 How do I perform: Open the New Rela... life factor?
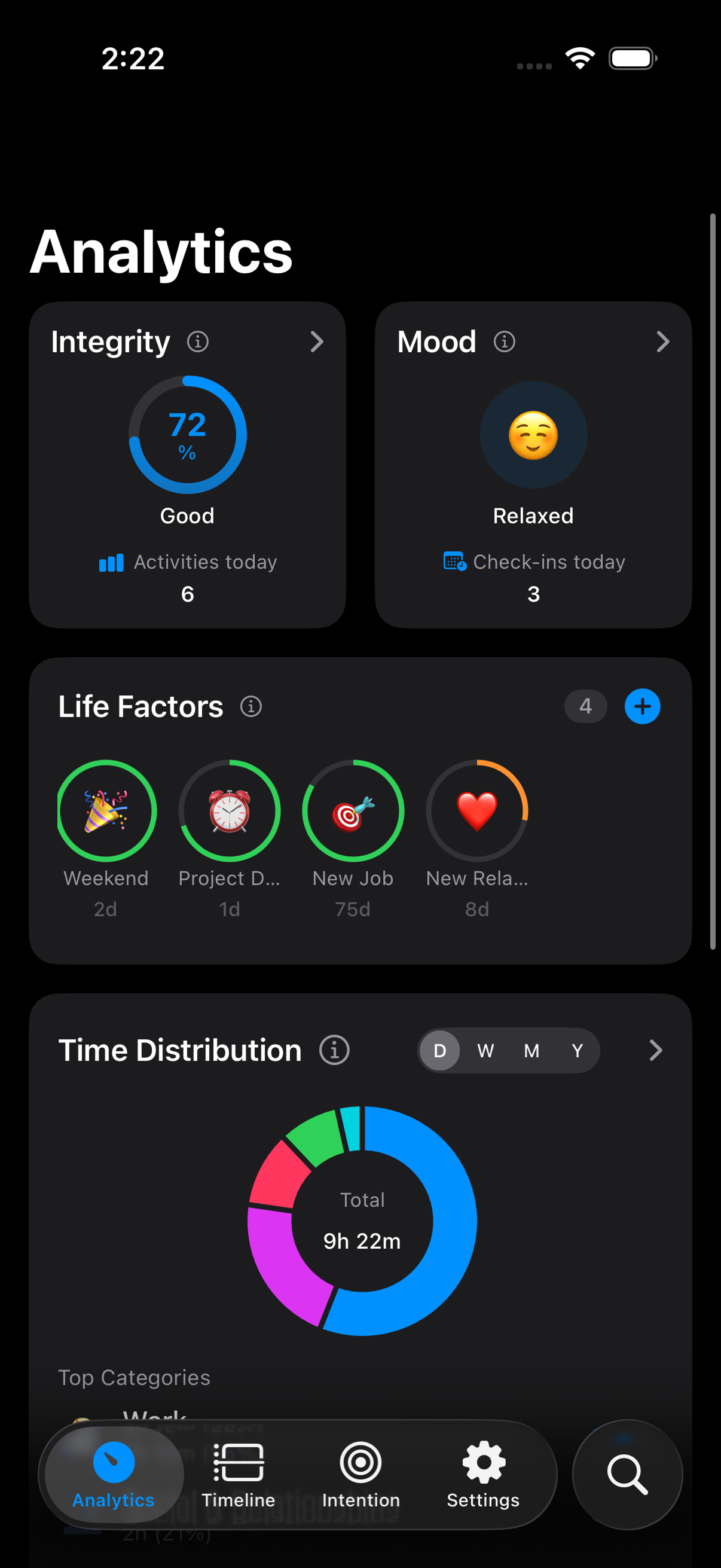coord(477,811)
